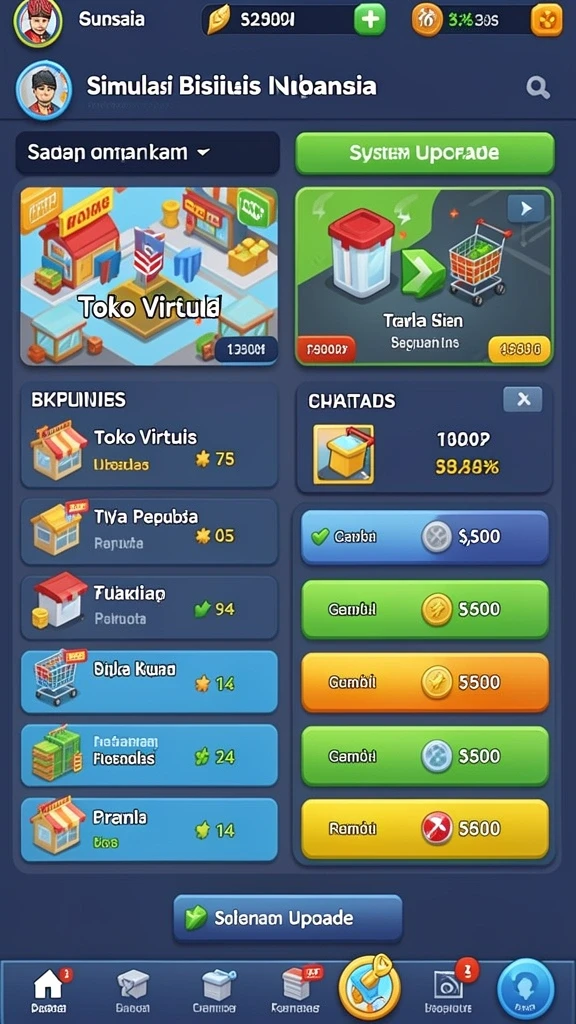Tap the green plus to add currency
The width and height of the screenshot is (576, 1024).
click(370, 20)
